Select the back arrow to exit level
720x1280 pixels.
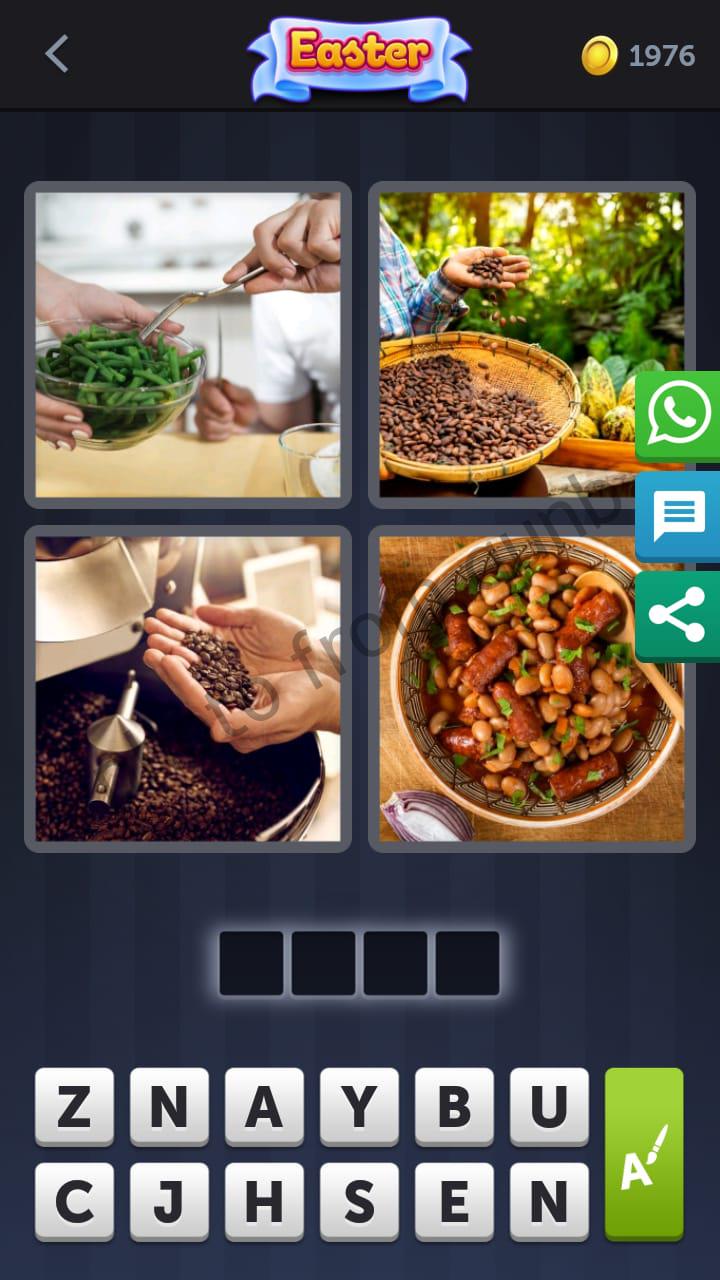tap(57, 55)
